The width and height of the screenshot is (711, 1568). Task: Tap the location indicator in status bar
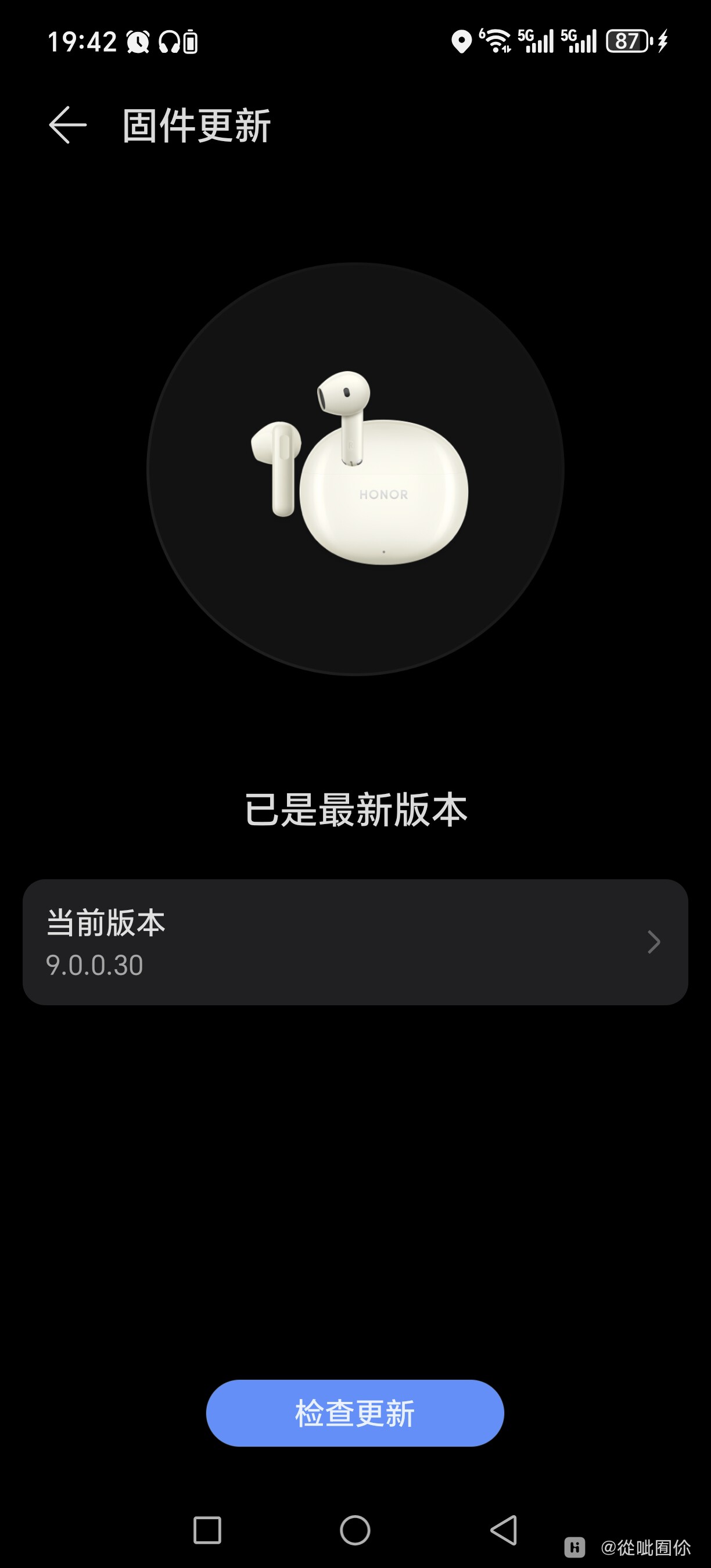(x=461, y=39)
